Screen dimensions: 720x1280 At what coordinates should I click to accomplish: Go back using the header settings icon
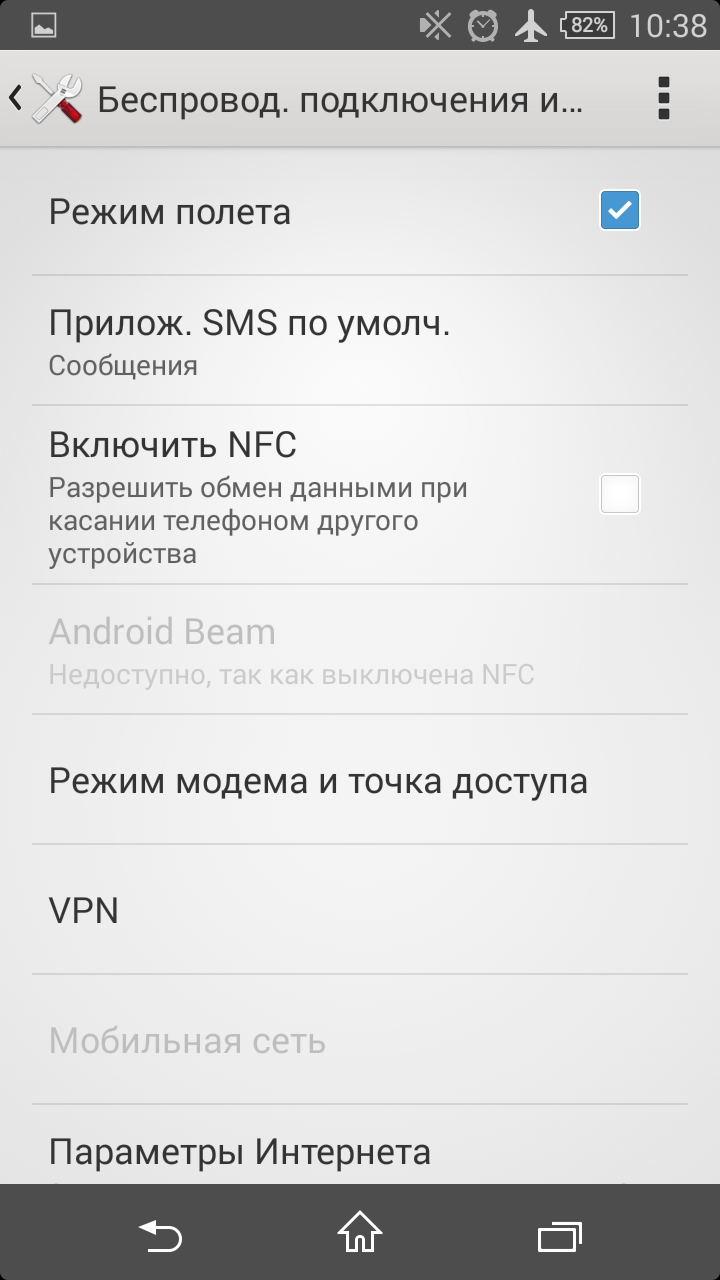coord(50,99)
